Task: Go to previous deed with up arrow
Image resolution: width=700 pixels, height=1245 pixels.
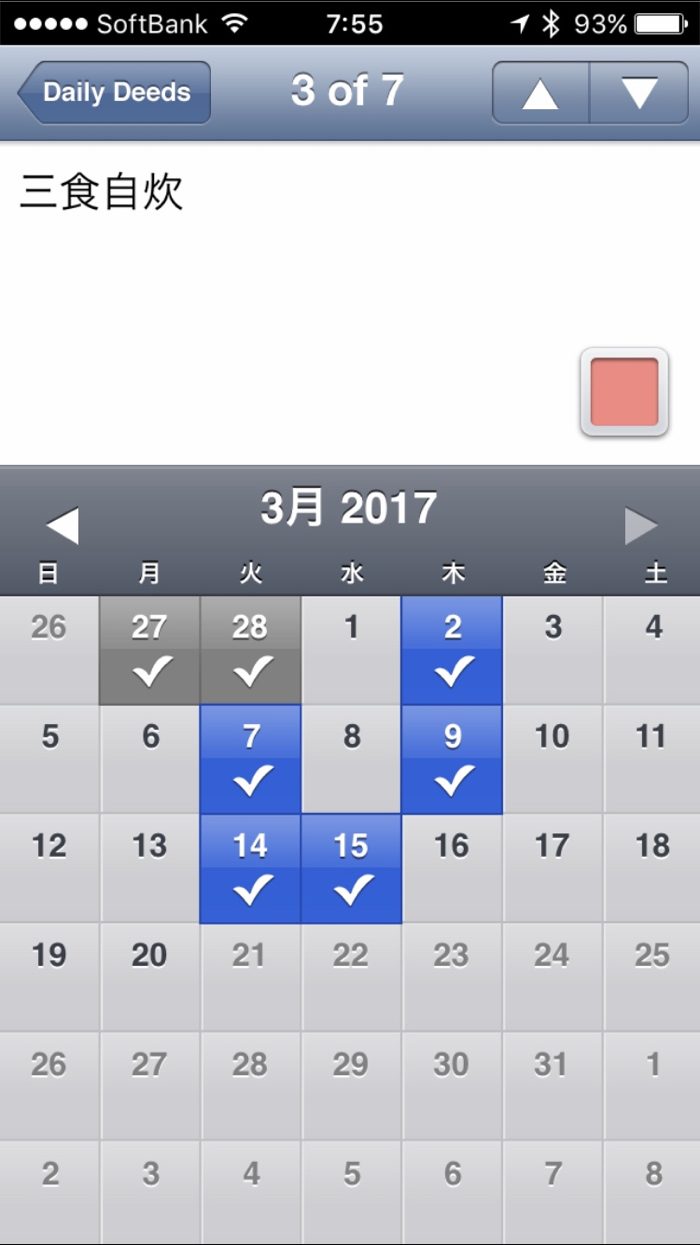Action: (540, 92)
